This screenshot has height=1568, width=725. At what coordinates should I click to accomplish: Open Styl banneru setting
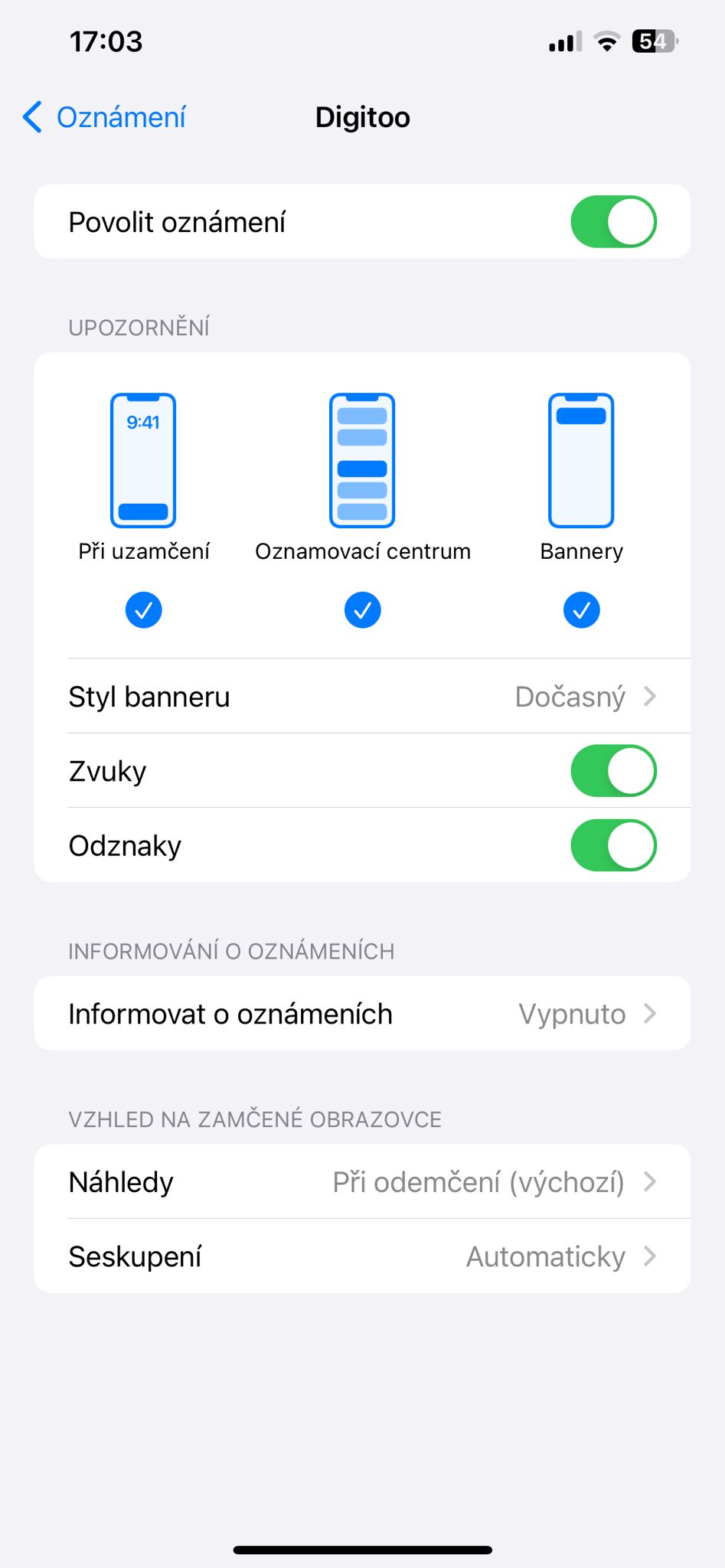click(x=362, y=697)
